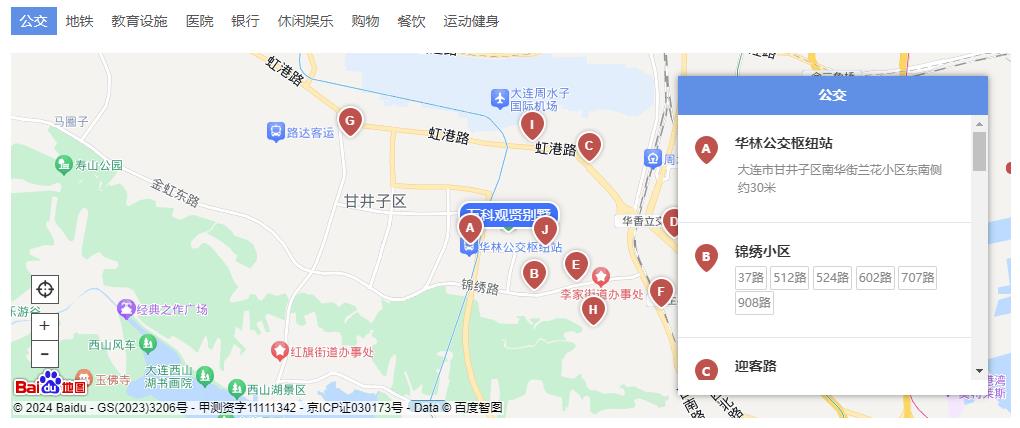The width and height of the screenshot is (1020, 428).
Task: Tap map marker E
Action: pos(575,264)
